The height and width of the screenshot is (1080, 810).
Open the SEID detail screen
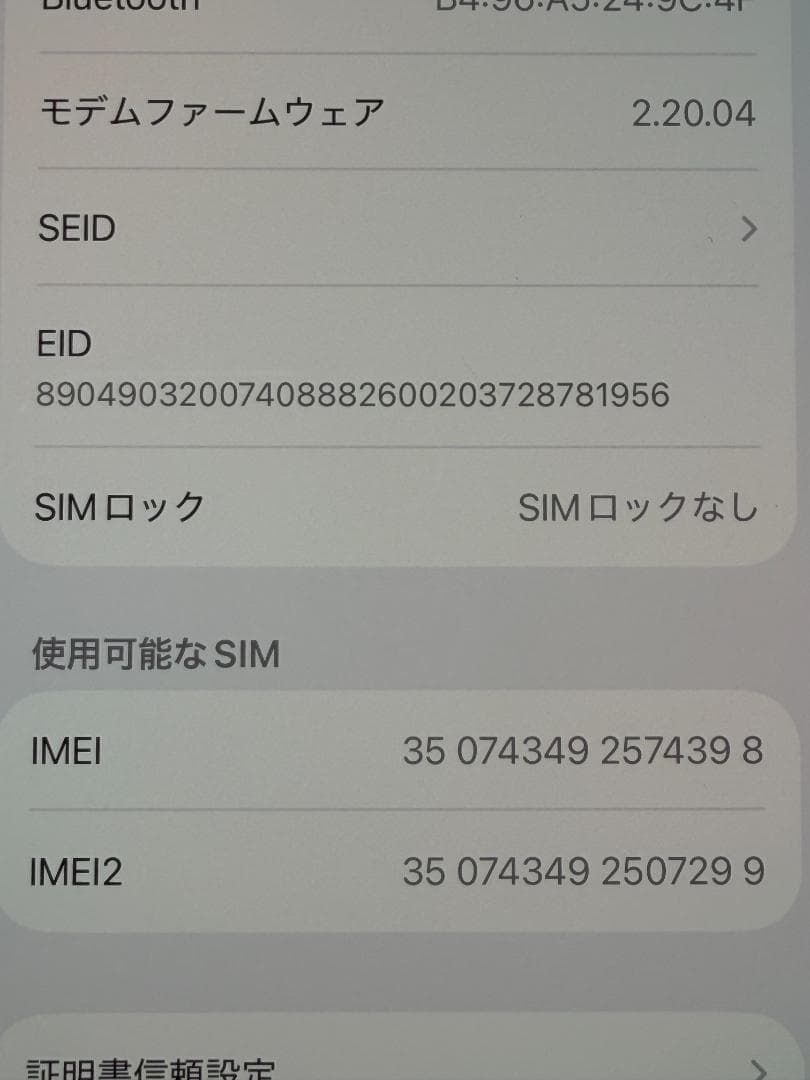point(400,229)
